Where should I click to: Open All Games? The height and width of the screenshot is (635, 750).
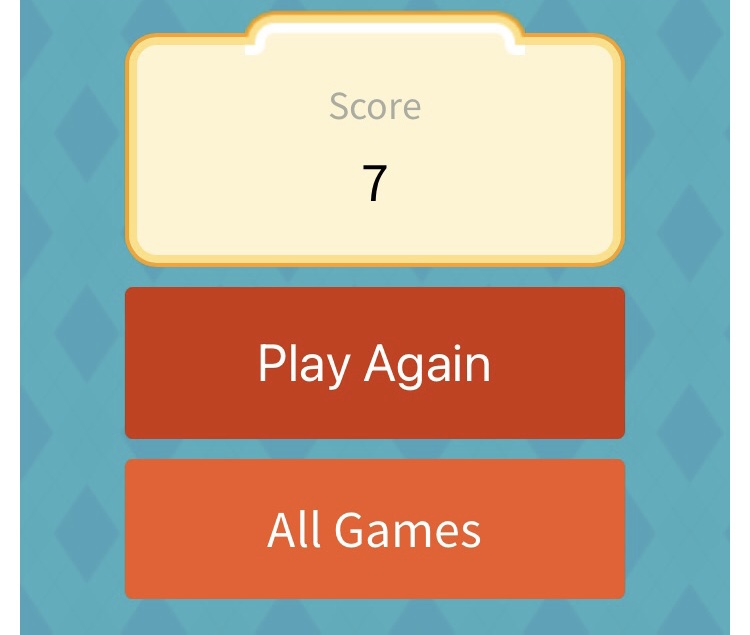374,529
